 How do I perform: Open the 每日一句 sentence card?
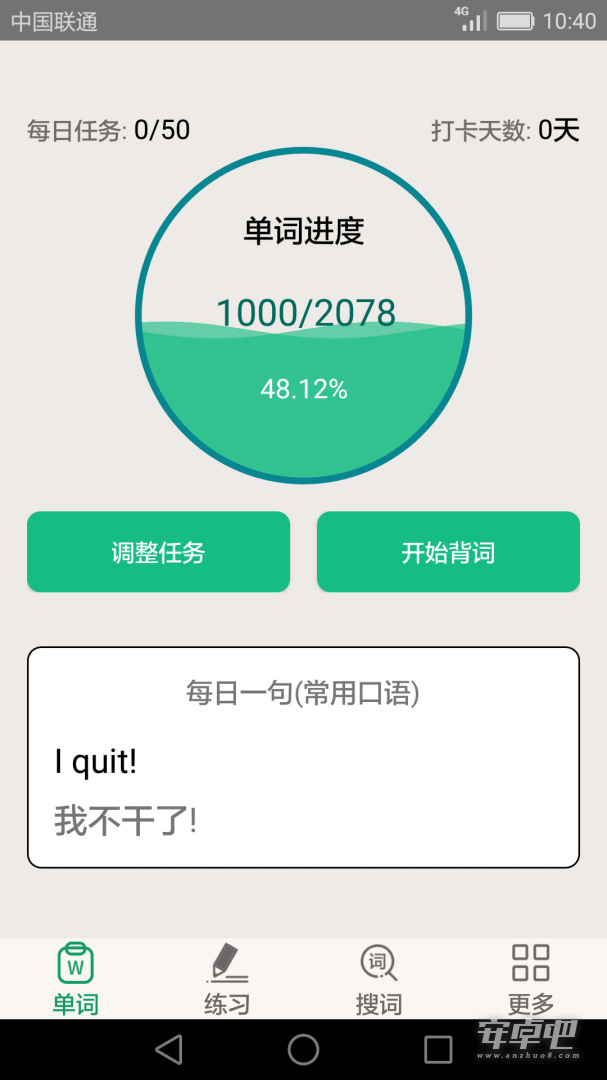pyautogui.click(x=303, y=757)
